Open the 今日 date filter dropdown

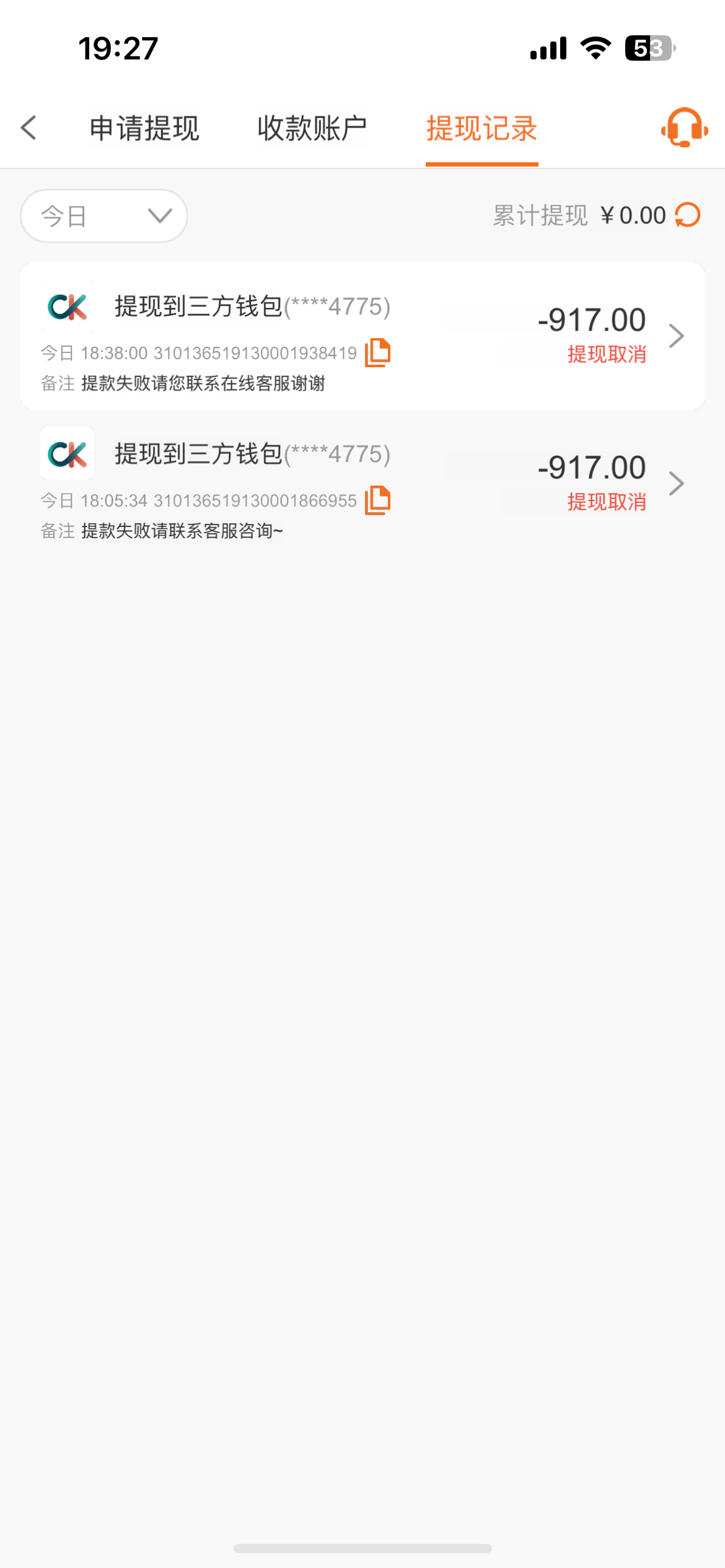click(x=103, y=216)
